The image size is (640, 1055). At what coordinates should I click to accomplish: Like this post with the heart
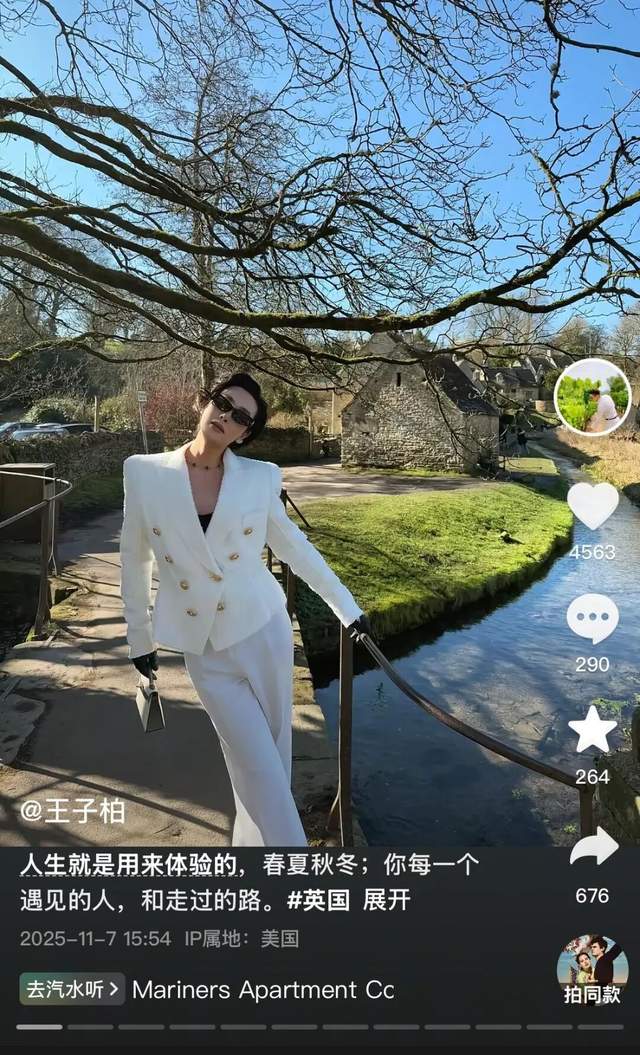click(x=592, y=505)
